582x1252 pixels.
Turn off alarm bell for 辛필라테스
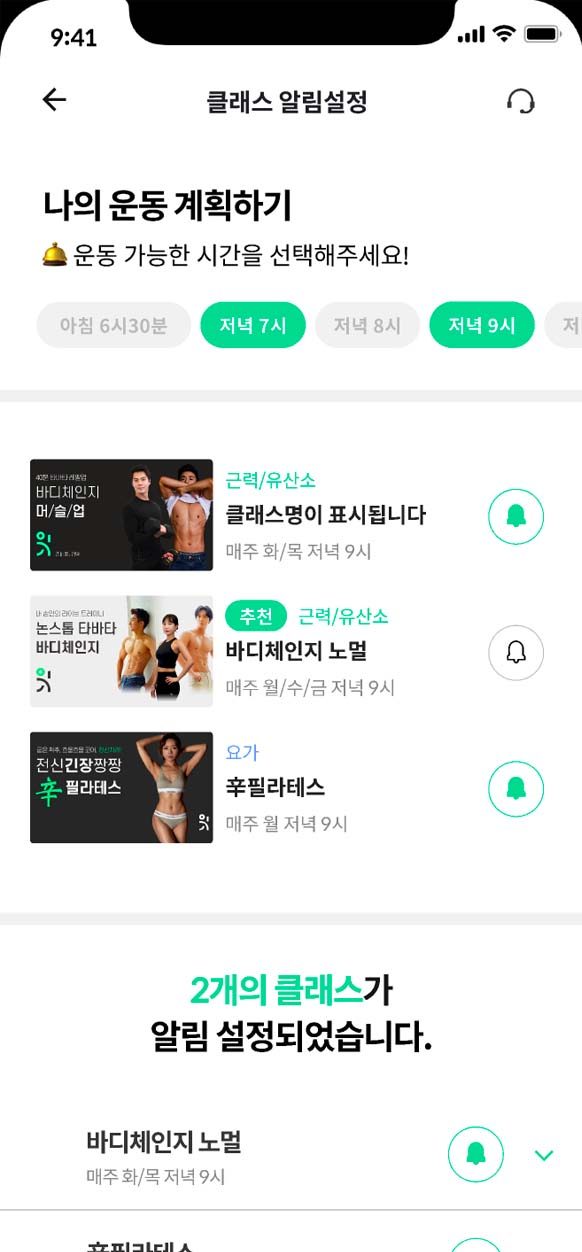pyautogui.click(x=516, y=788)
